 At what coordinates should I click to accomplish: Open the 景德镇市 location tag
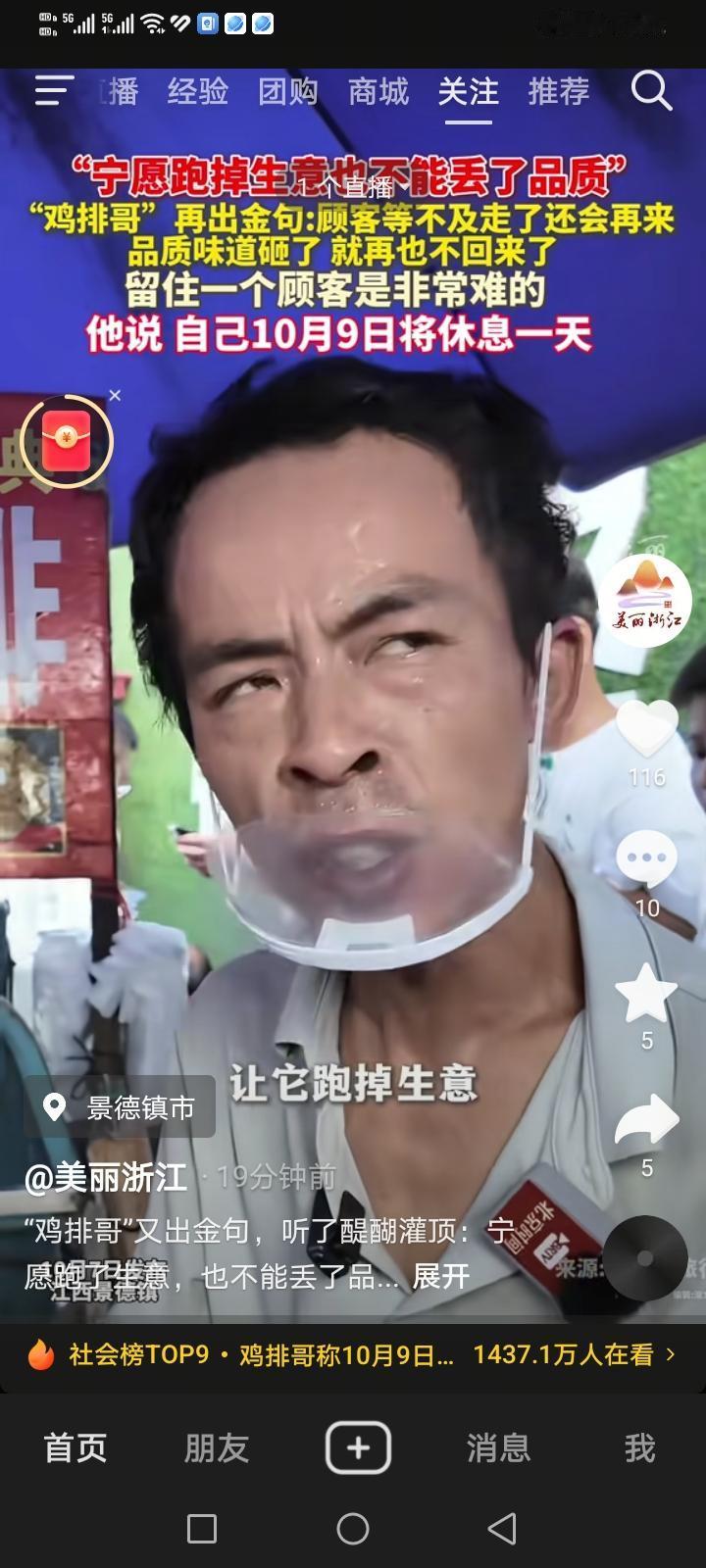120,1107
